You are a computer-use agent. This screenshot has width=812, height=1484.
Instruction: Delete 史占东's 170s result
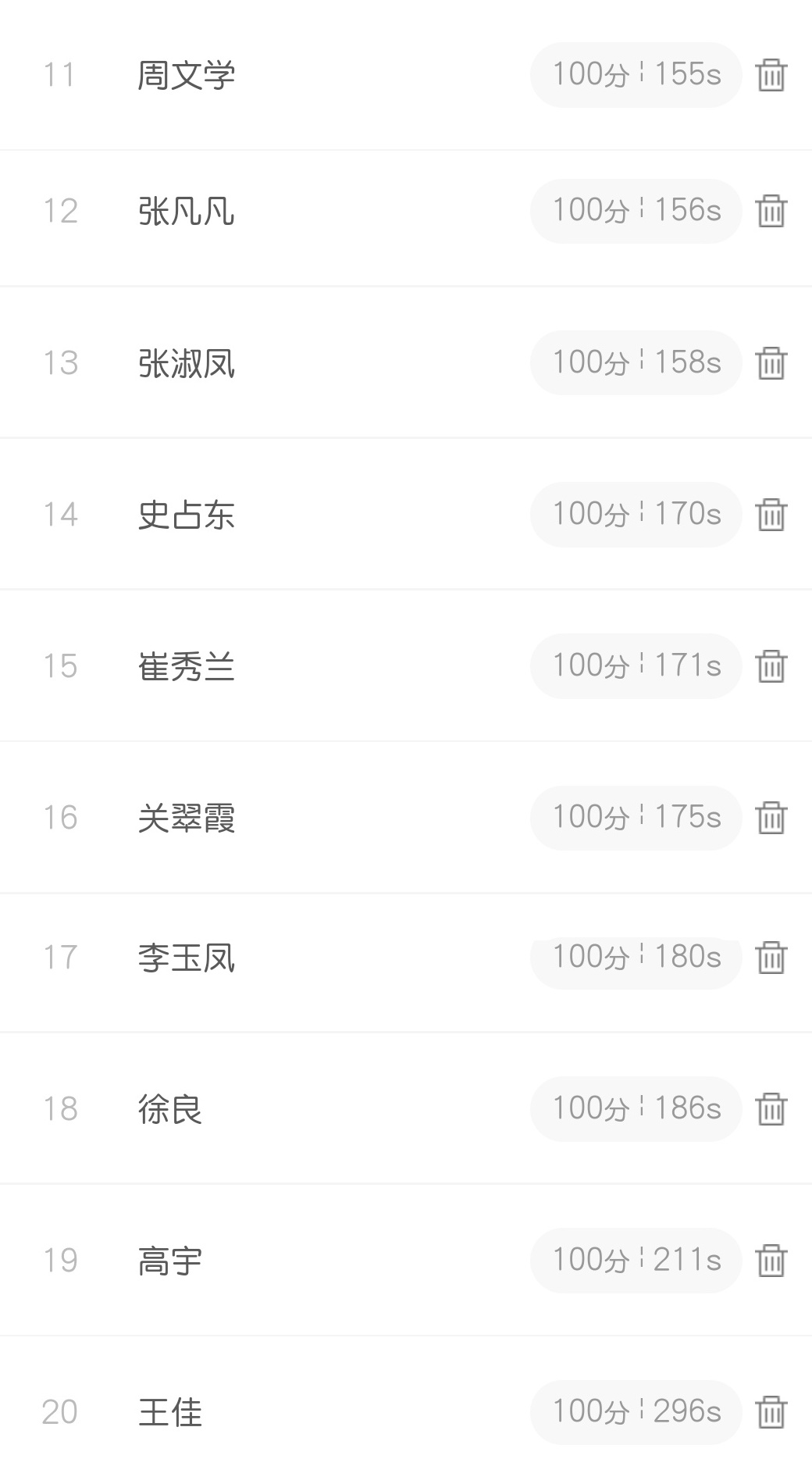click(x=771, y=515)
